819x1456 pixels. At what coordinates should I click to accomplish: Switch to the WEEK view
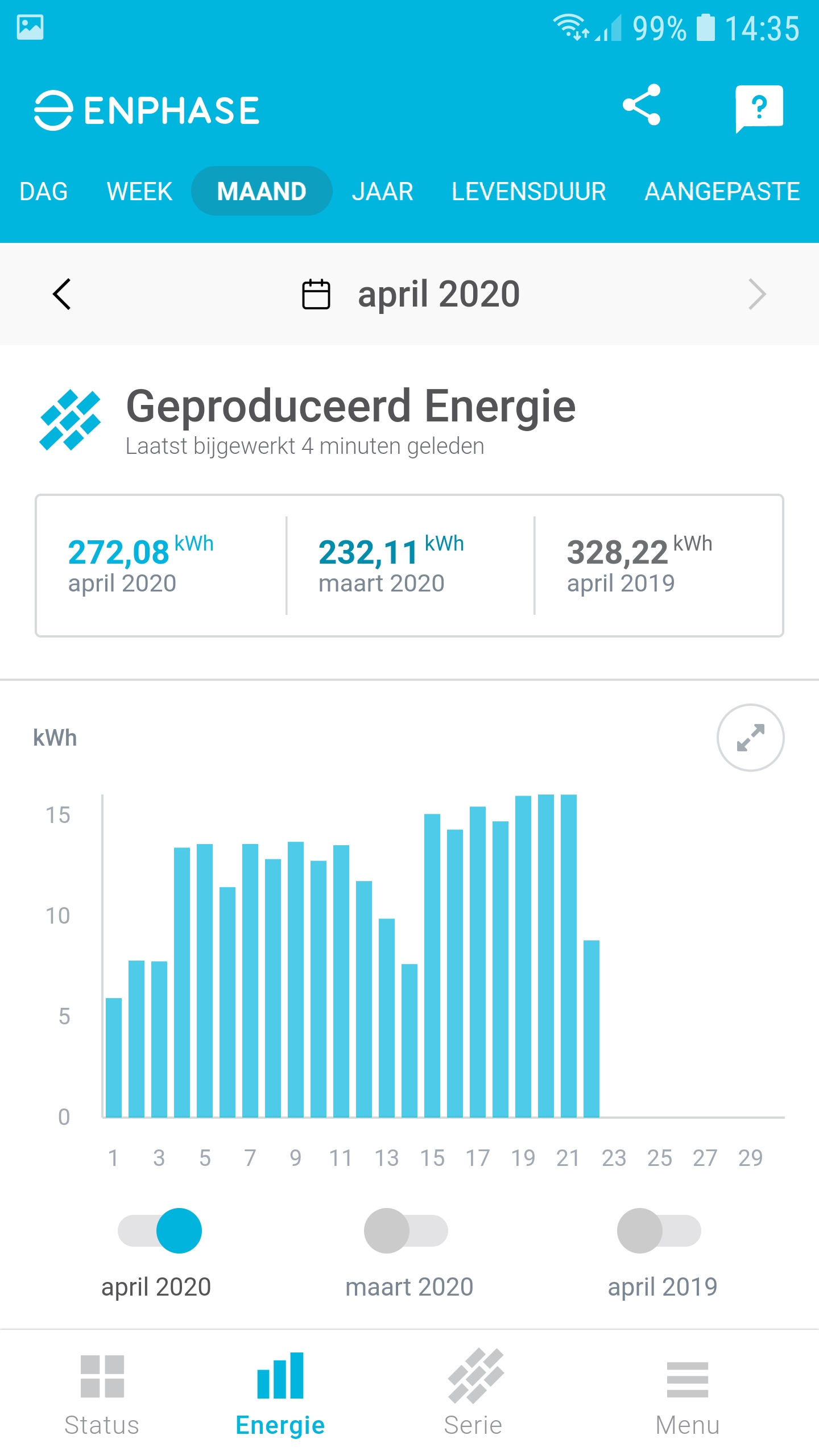pyautogui.click(x=139, y=192)
